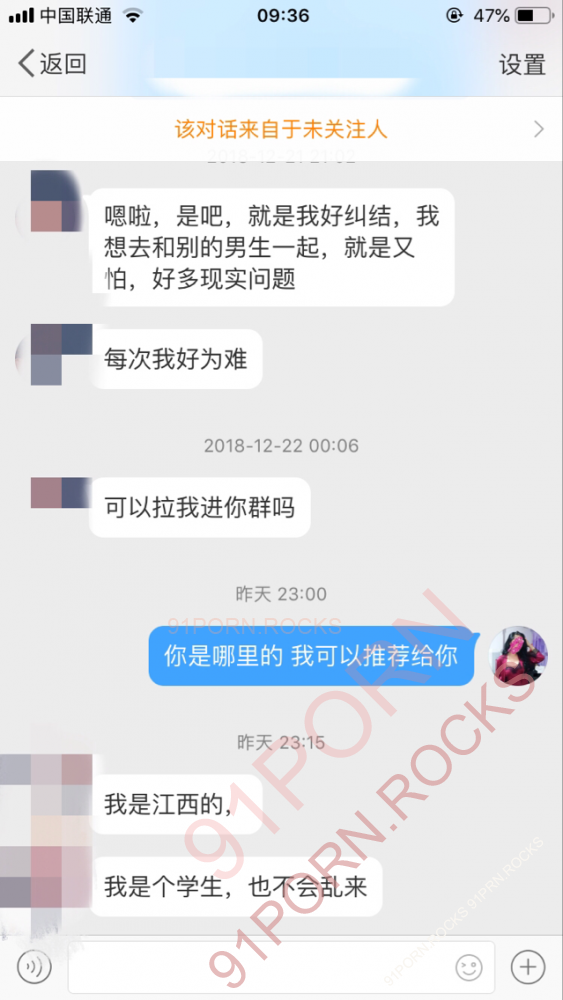Open the plus attachment menu
The height and width of the screenshot is (1000, 563).
coord(528,967)
